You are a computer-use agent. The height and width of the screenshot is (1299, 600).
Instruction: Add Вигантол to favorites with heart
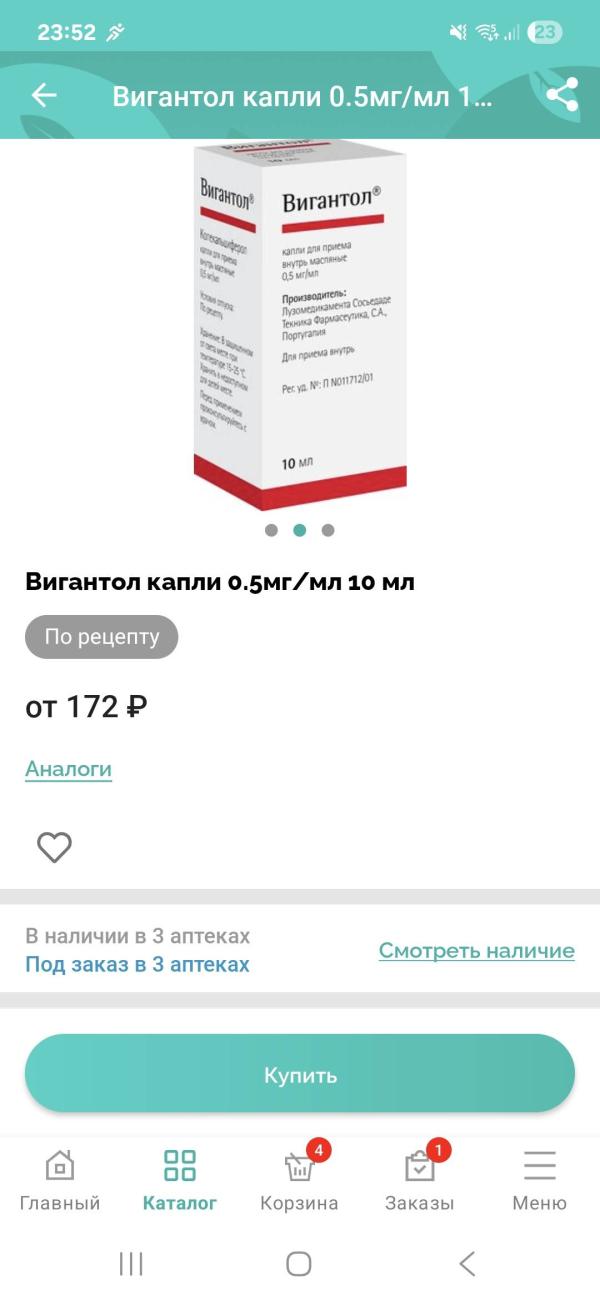tap(54, 848)
